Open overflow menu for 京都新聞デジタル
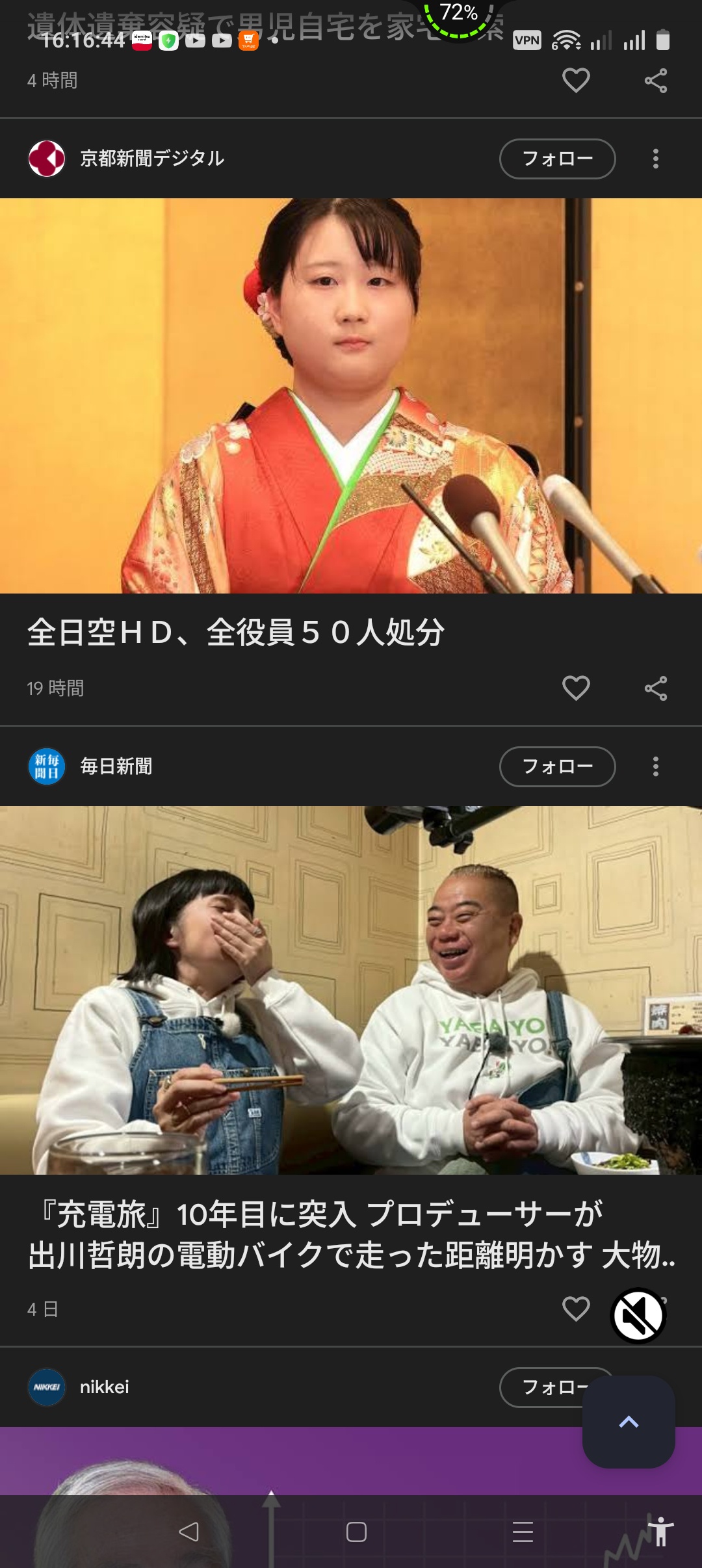The height and width of the screenshot is (1568, 702). (x=655, y=159)
